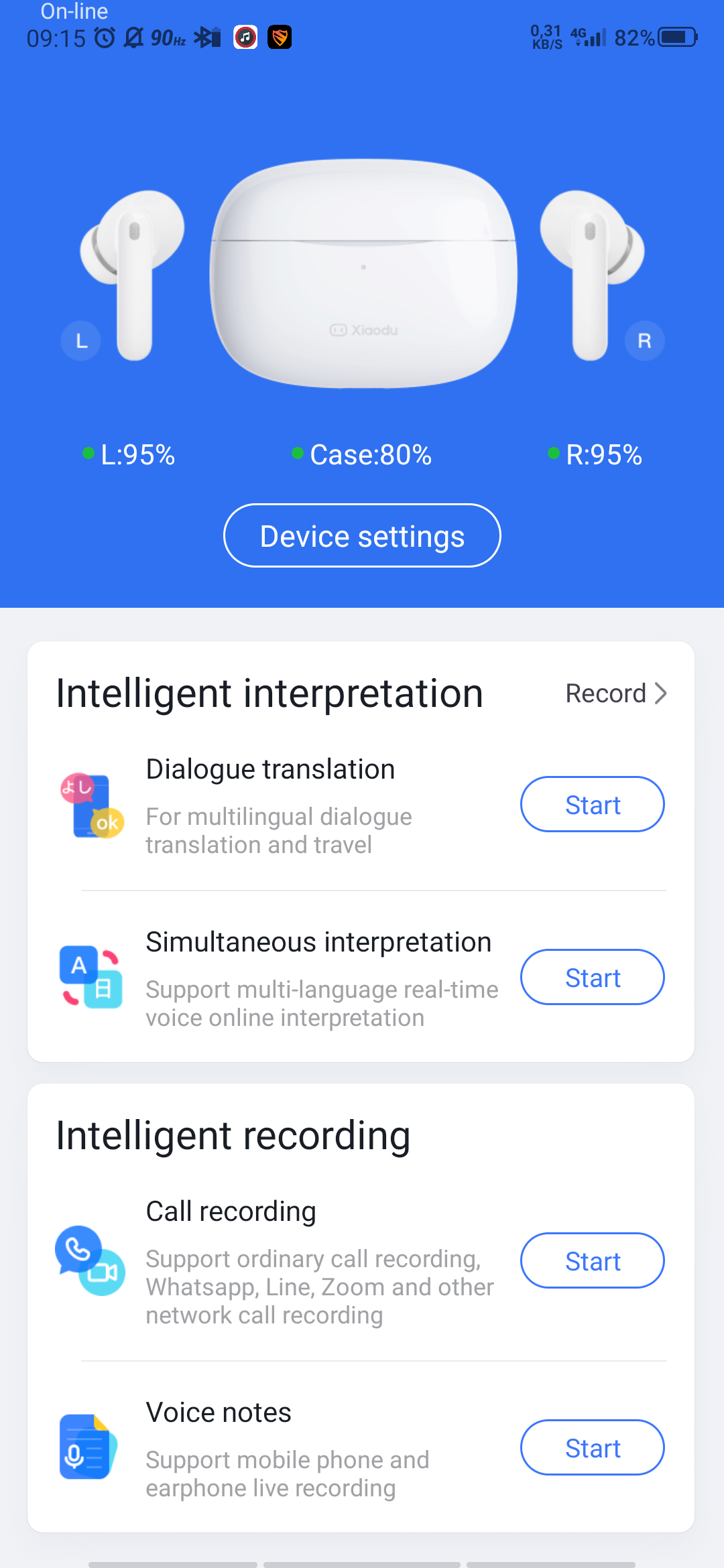Open the Record history link
Image resolution: width=724 pixels, height=1568 pixels.
[x=616, y=694]
